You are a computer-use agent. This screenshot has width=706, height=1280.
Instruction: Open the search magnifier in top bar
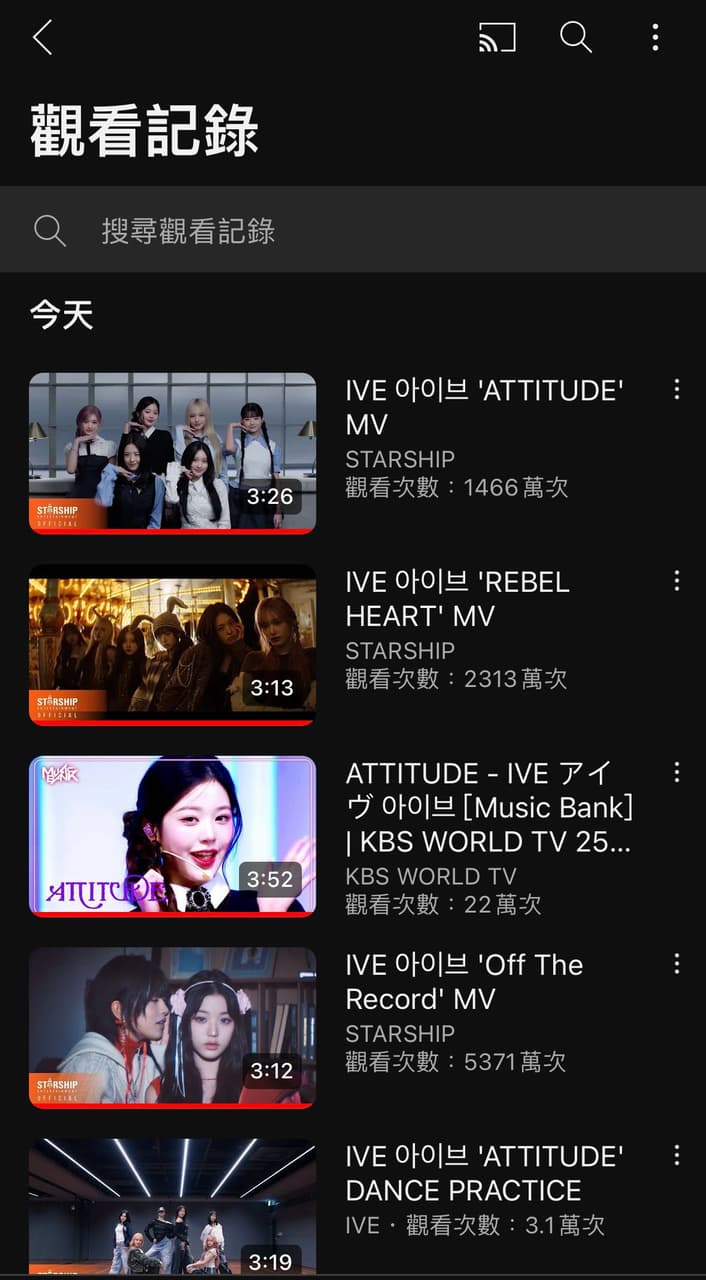click(576, 38)
